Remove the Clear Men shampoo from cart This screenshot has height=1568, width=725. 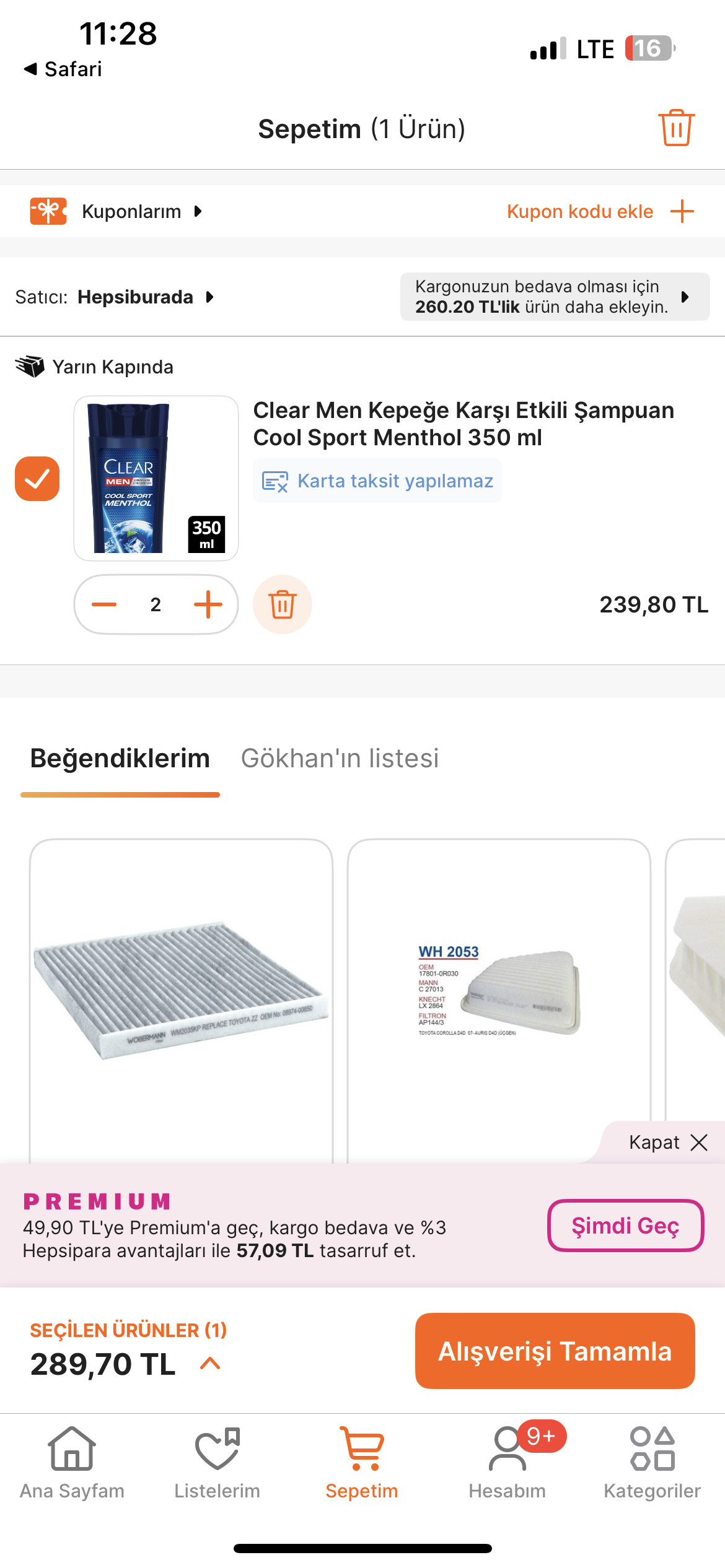(283, 604)
